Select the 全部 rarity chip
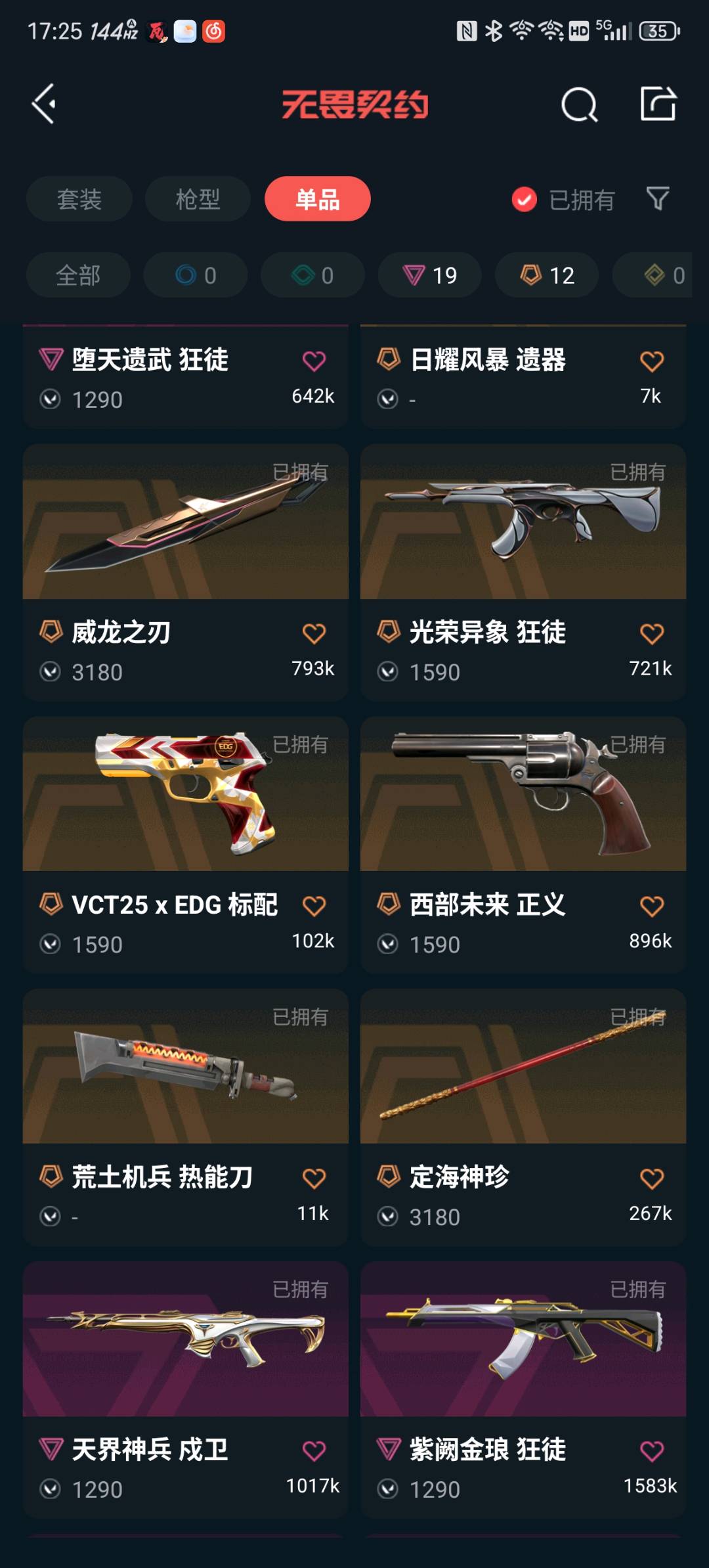The height and width of the screenshot is (1568, 709). (x=78, y=275)
